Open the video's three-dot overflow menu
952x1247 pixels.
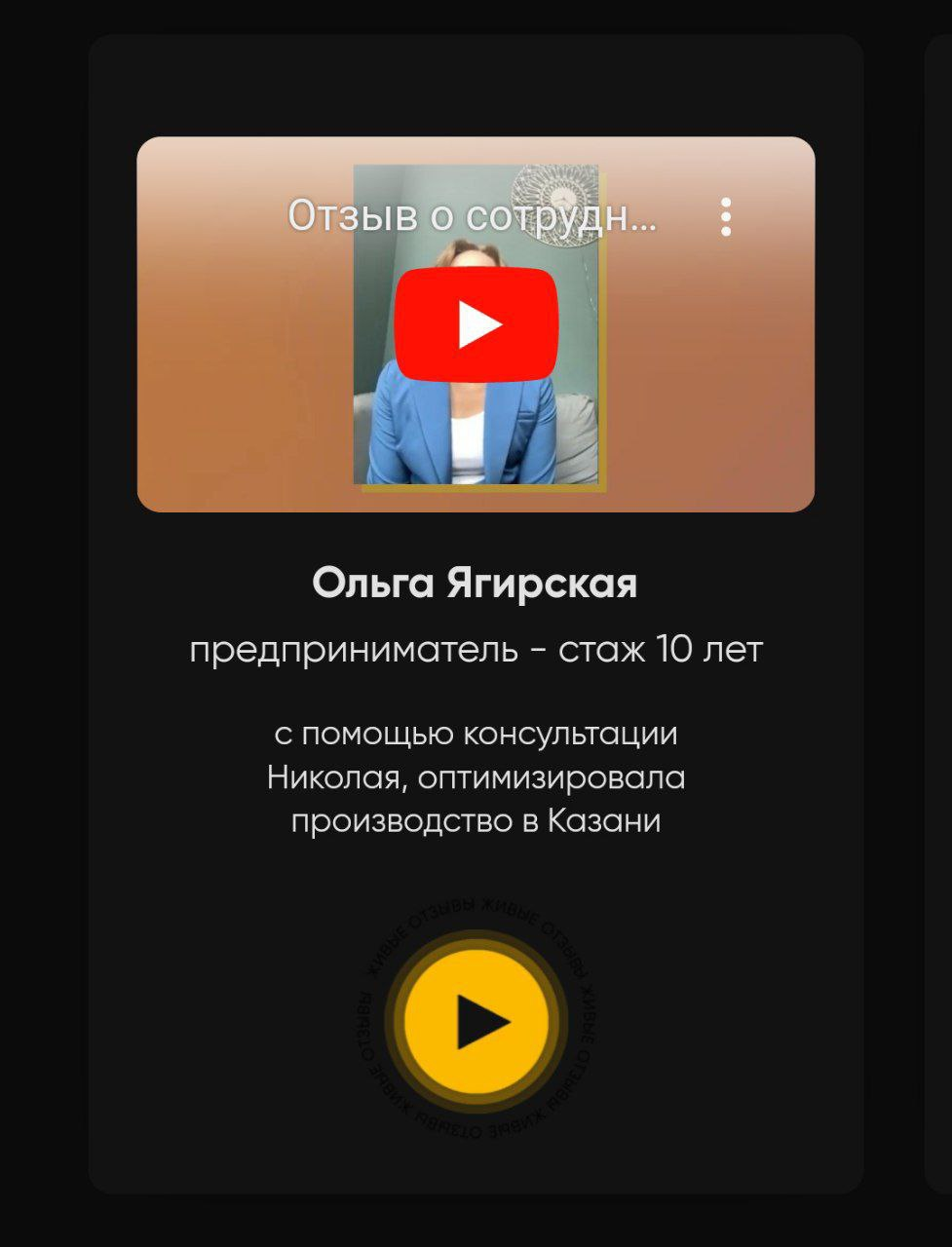coord(726,217)
